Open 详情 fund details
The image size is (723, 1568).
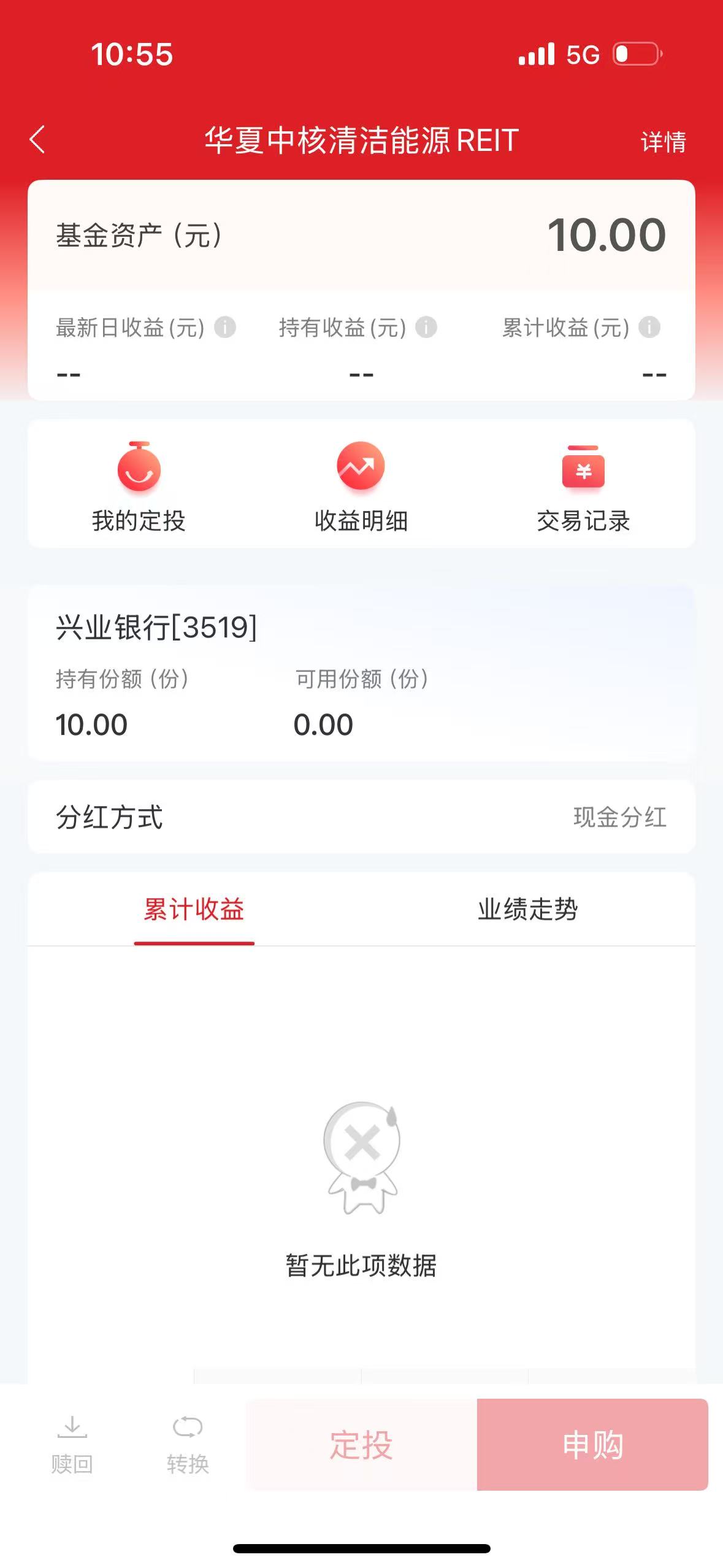pos(663,142)
